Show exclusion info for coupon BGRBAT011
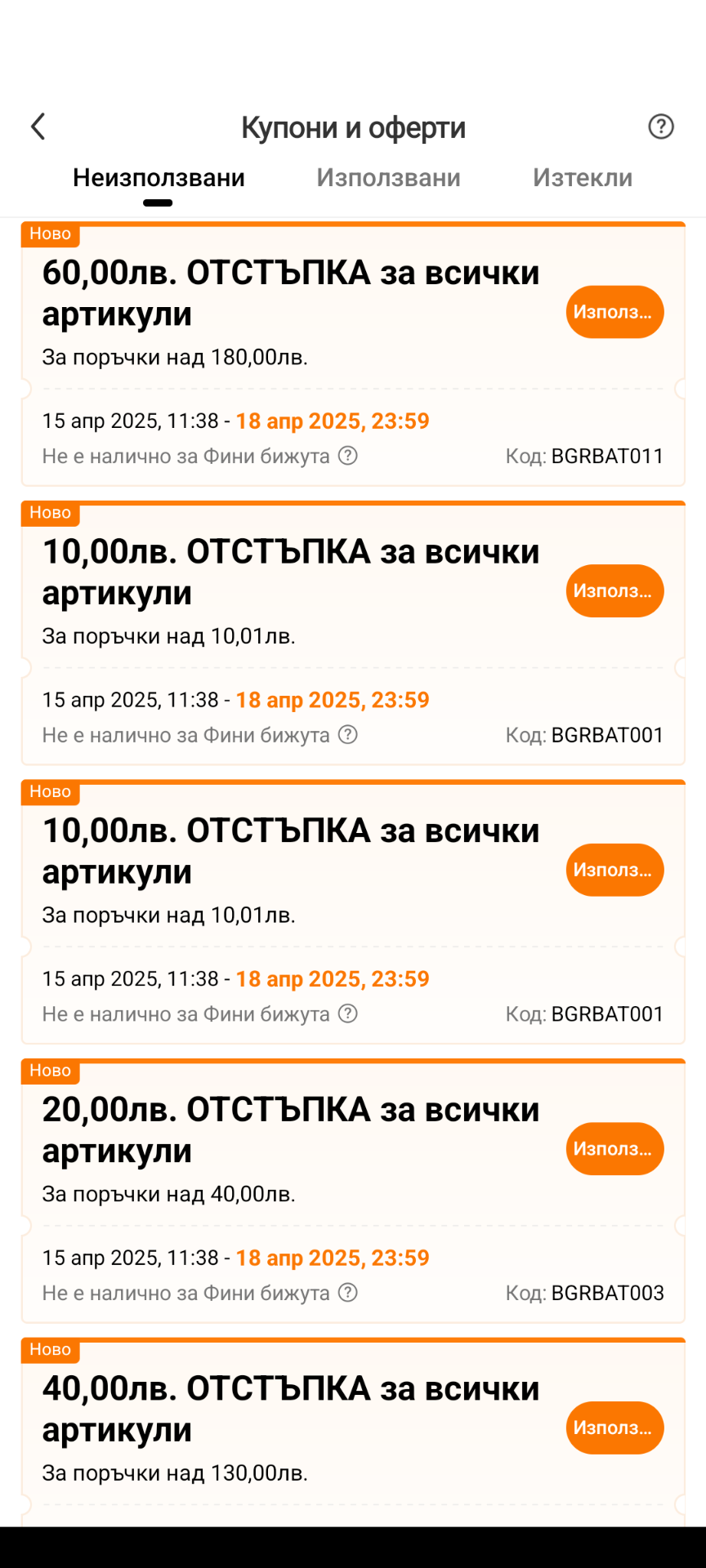Screen dimensions: 706x1568 coord(348,456)
